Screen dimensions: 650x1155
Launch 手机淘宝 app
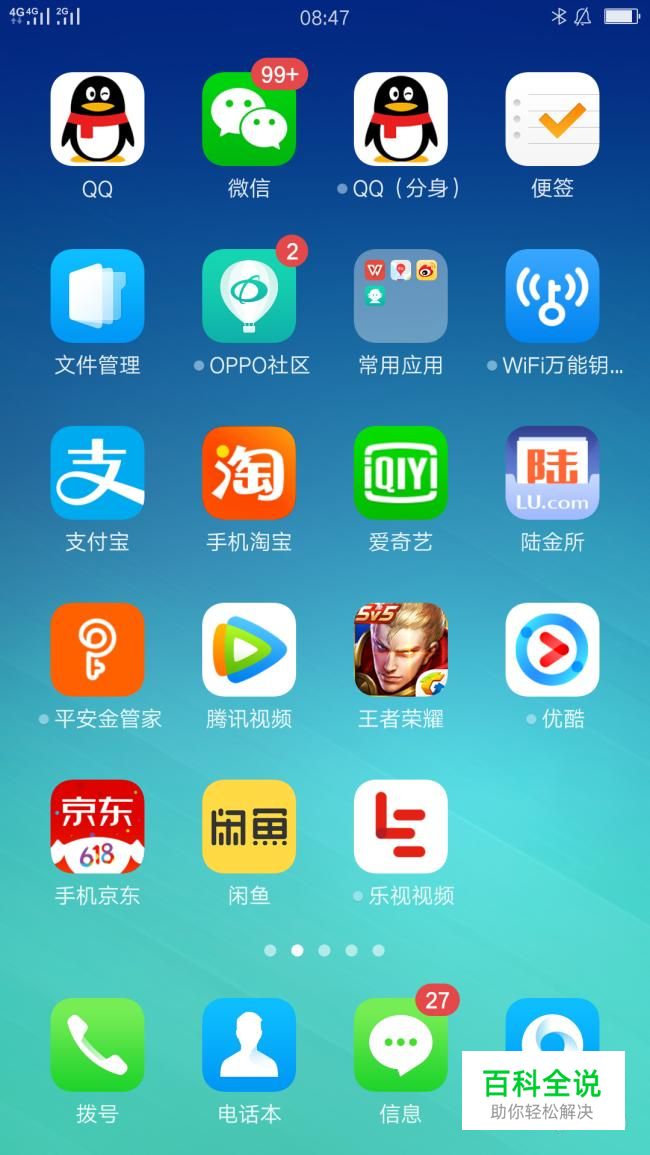point(249,473)
